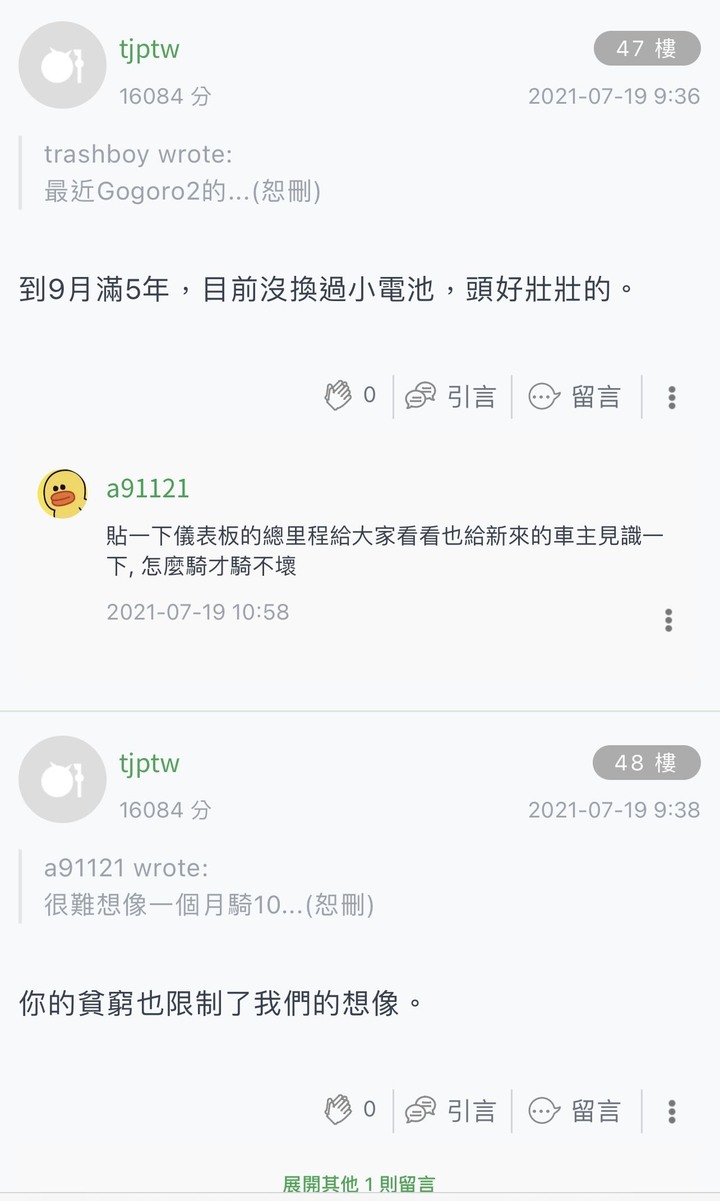This screenshot has width=720, height=1201.
Task: Quote the 47 樓 post with 引言
Action: [451, 397]
